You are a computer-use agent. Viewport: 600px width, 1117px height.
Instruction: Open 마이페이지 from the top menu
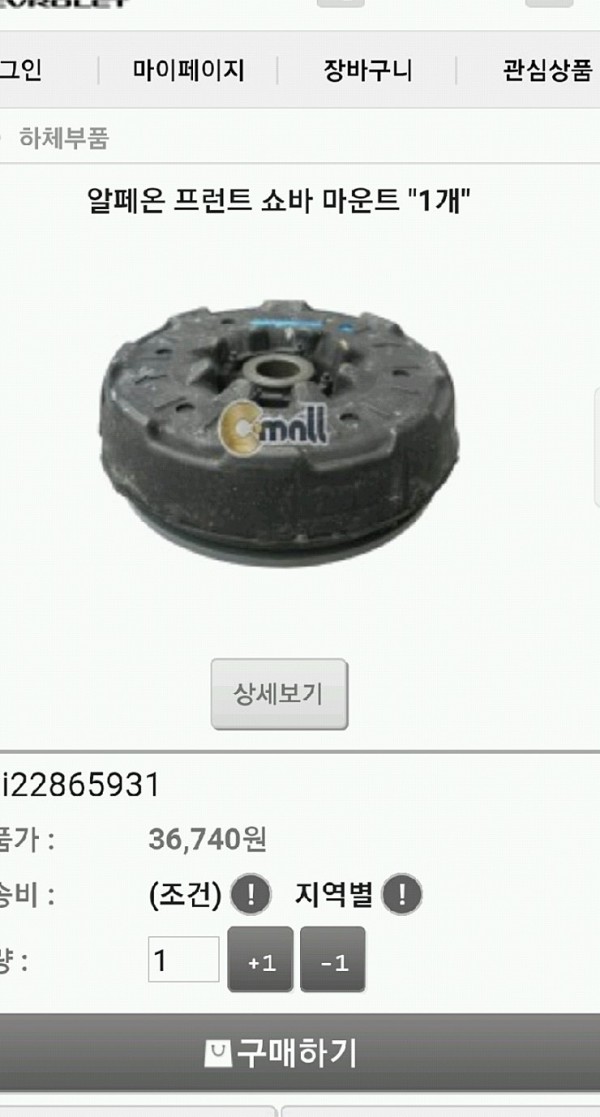click(188, 71)
